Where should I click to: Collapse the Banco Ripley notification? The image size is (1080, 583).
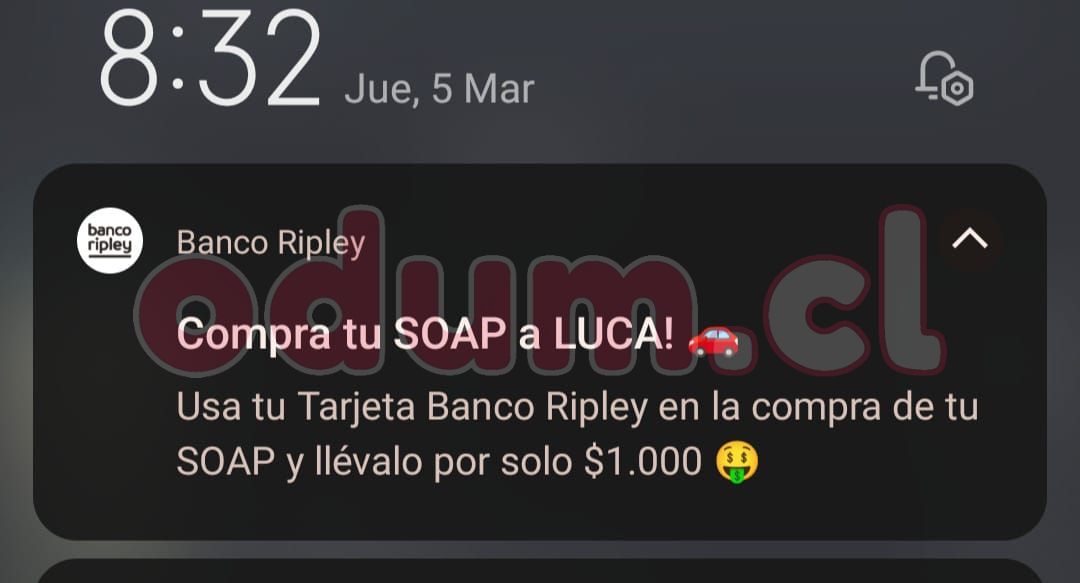click(x=970, y=238)
